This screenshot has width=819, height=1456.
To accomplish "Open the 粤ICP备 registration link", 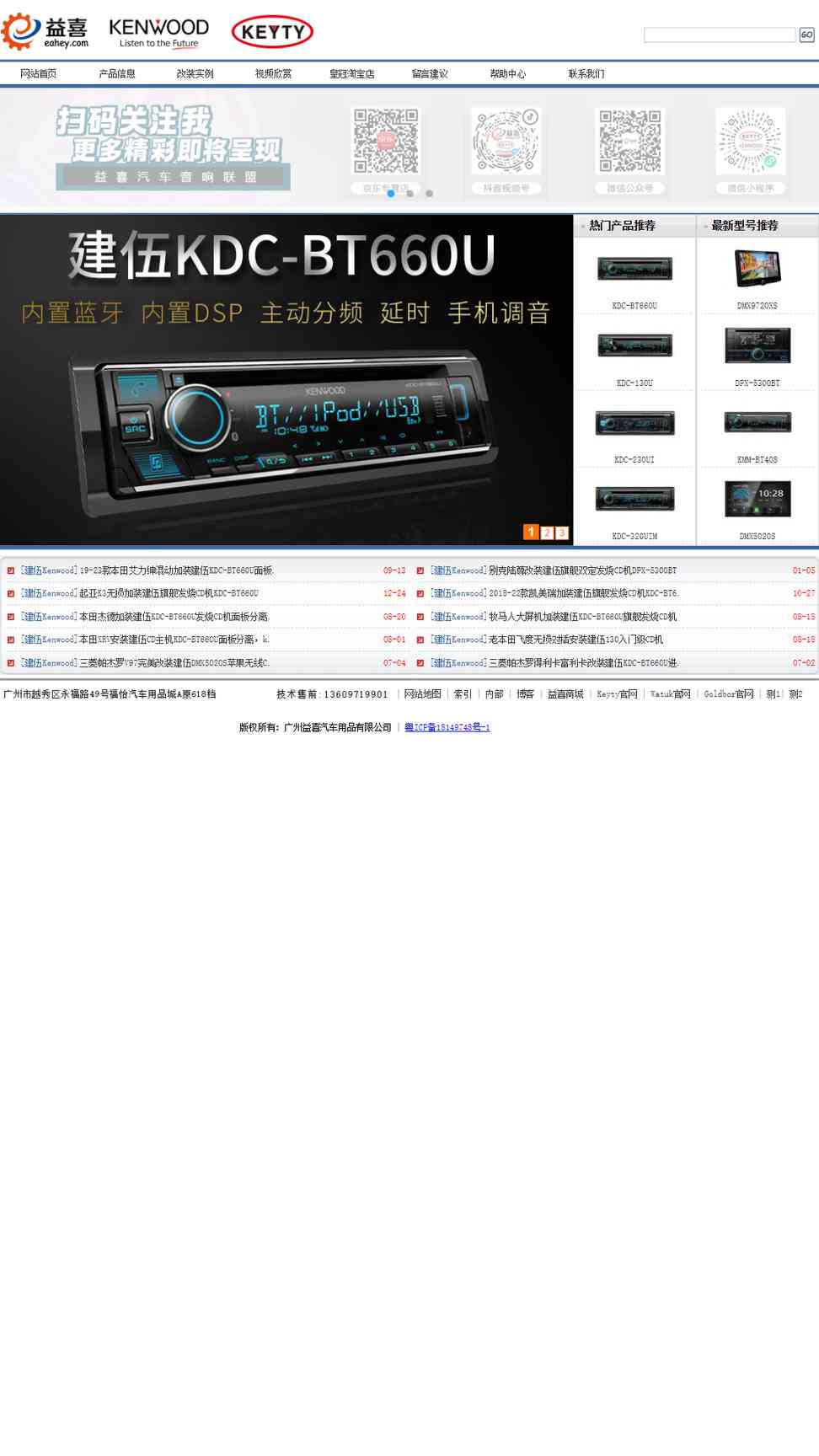I will 447,727.
